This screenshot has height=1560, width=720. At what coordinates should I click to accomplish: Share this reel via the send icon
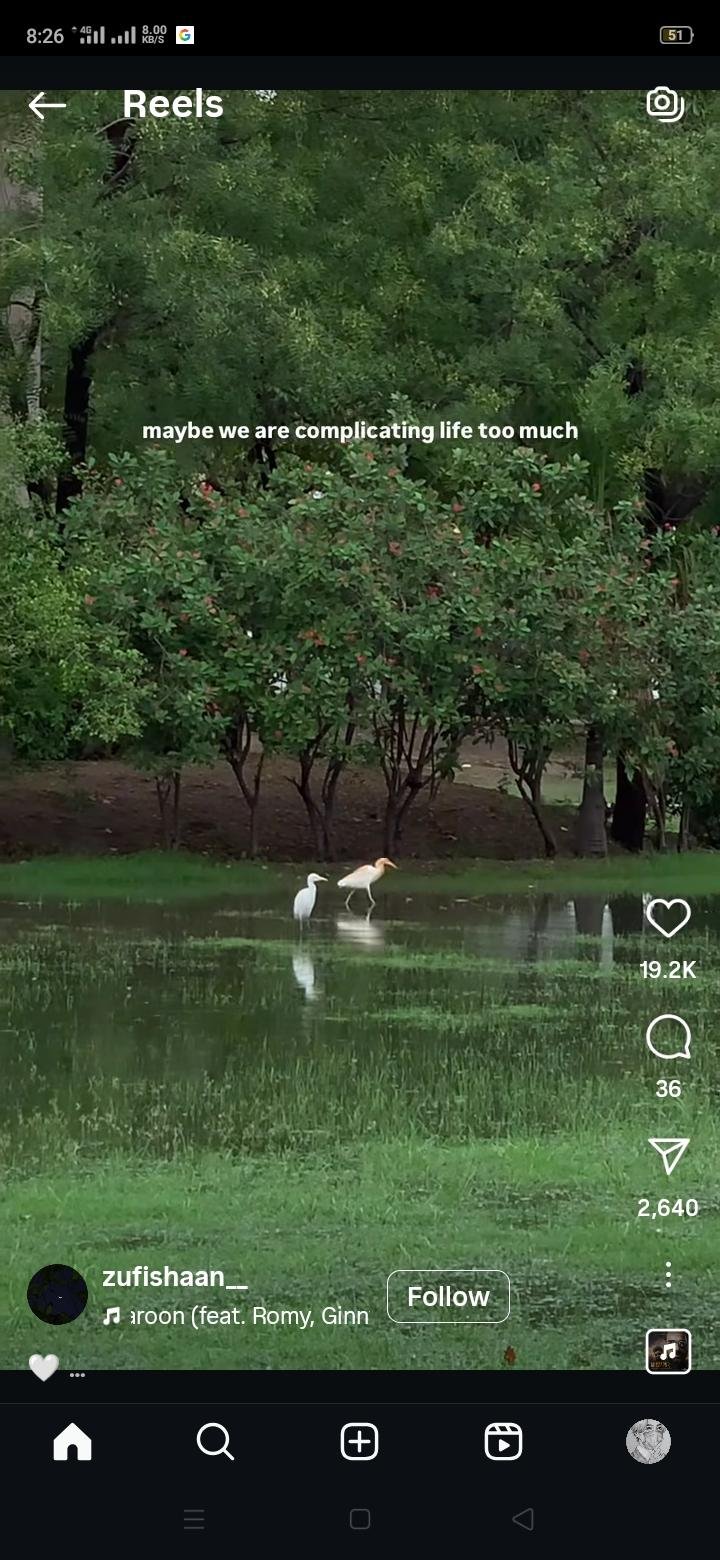click(668, 1156)
